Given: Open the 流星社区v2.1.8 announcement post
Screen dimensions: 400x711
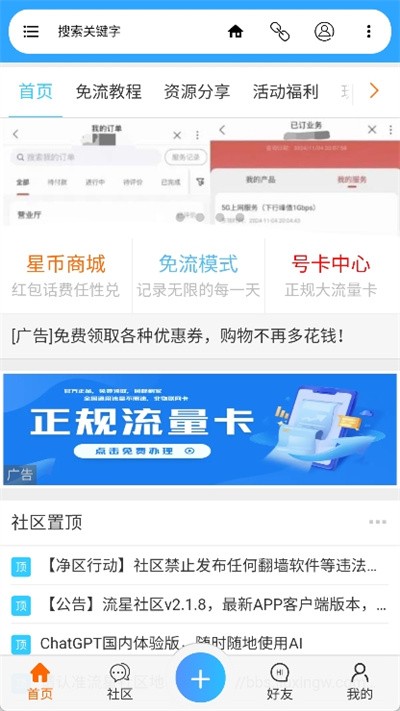Looking at the screenshot, I should click(x=200, y=604).
